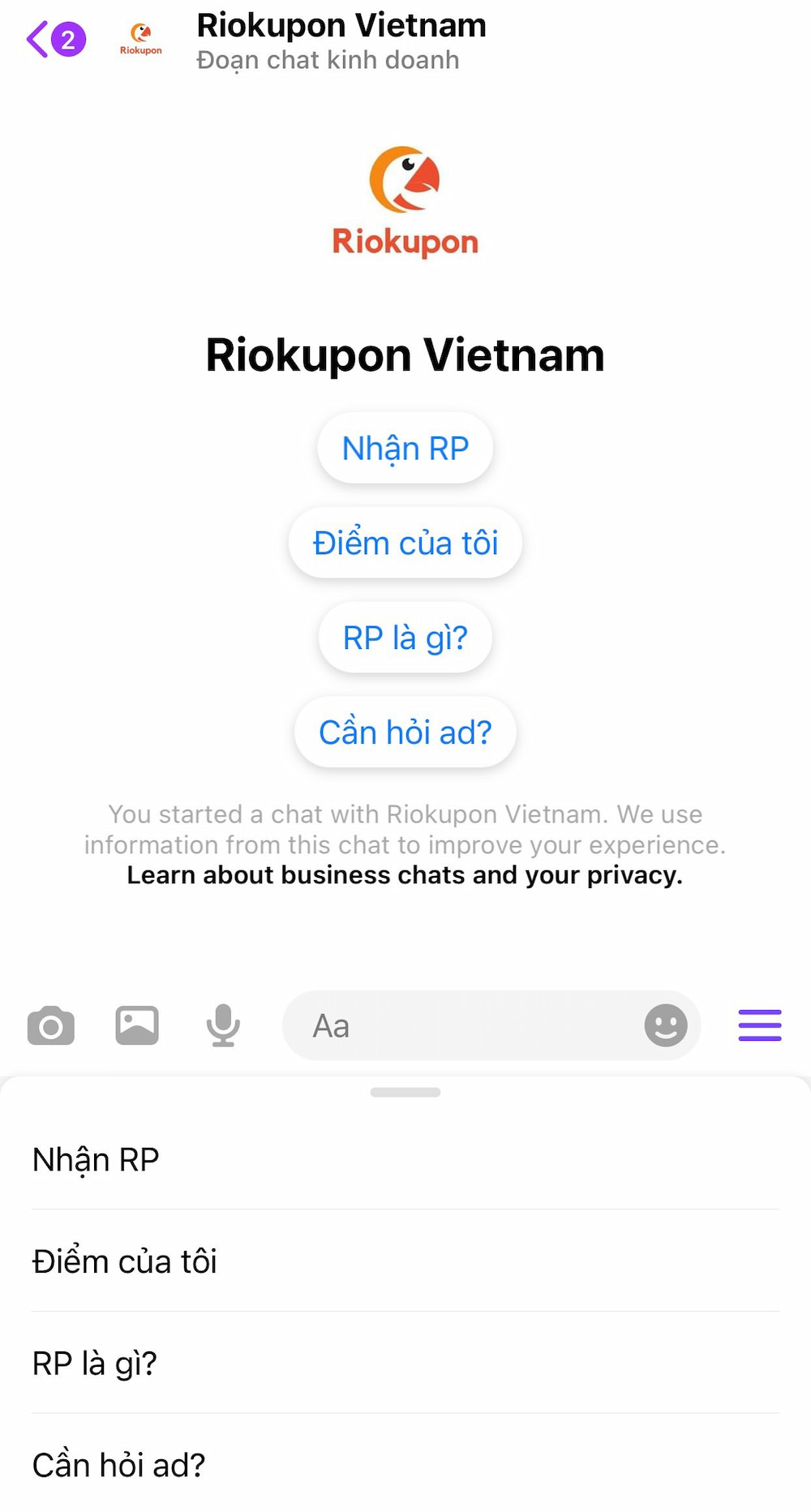811x1512 pixels.
Task: Tap the Nhận RP quick reply chip
Action: 405,449
